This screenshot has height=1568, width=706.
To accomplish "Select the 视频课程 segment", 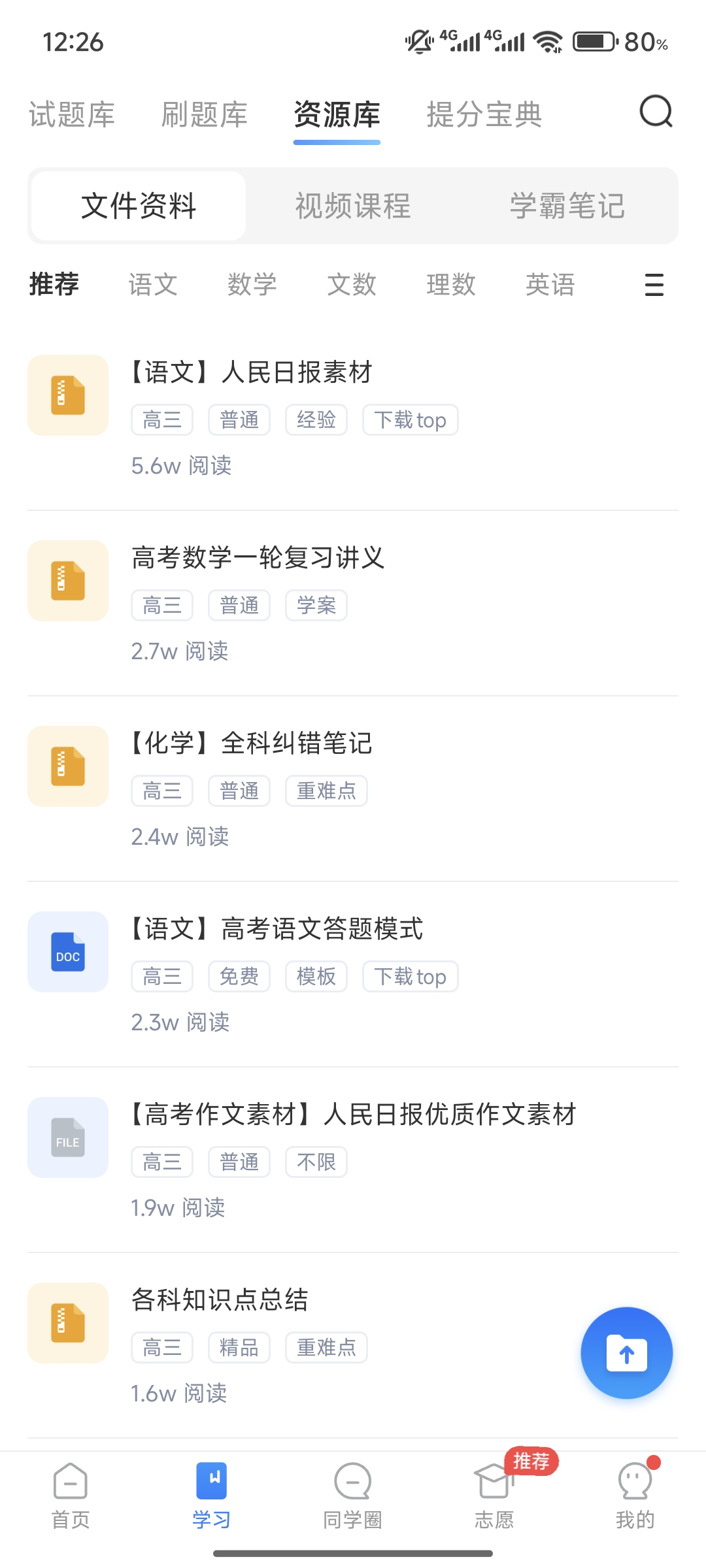I will pyautogui.click(x=353, y=206).
